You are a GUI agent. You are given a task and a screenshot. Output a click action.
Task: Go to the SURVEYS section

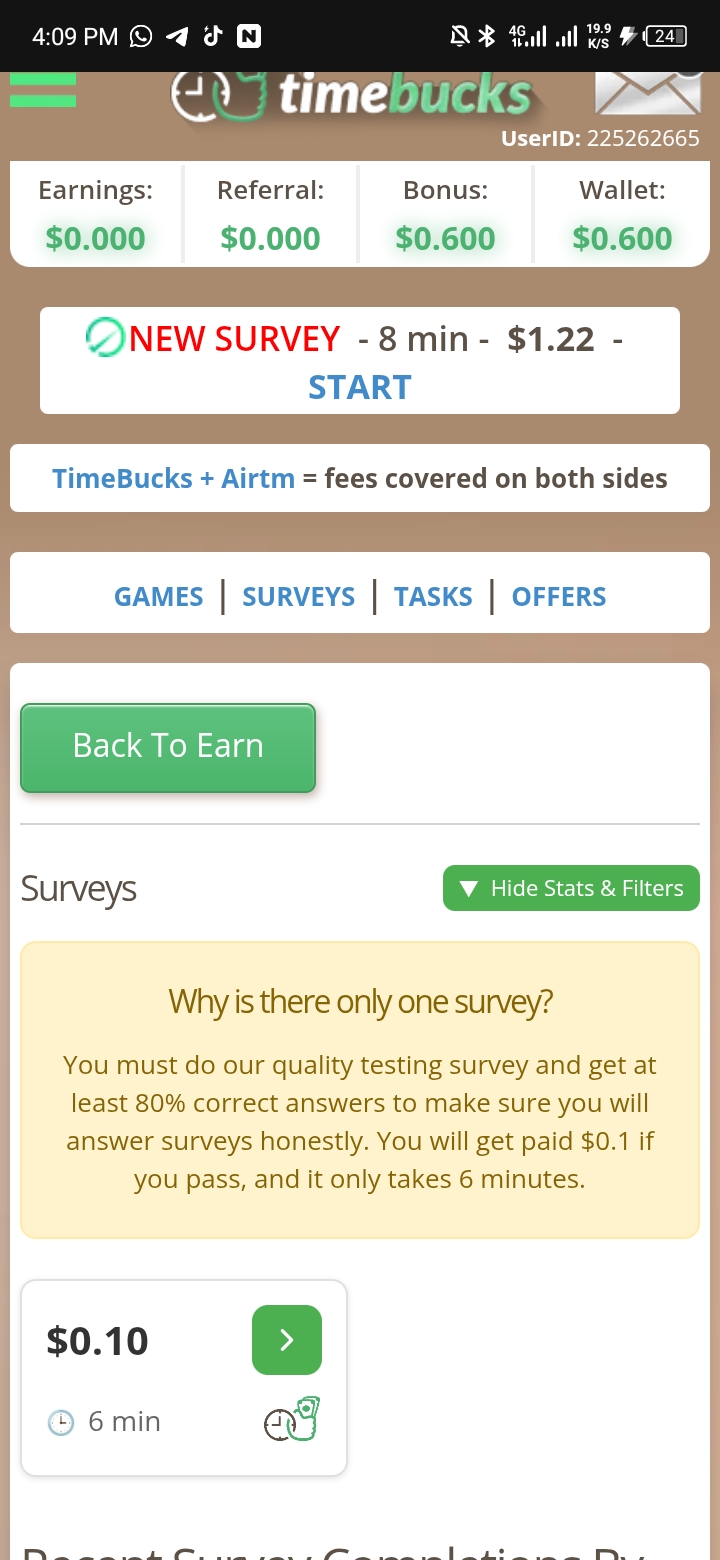point(298,597)
